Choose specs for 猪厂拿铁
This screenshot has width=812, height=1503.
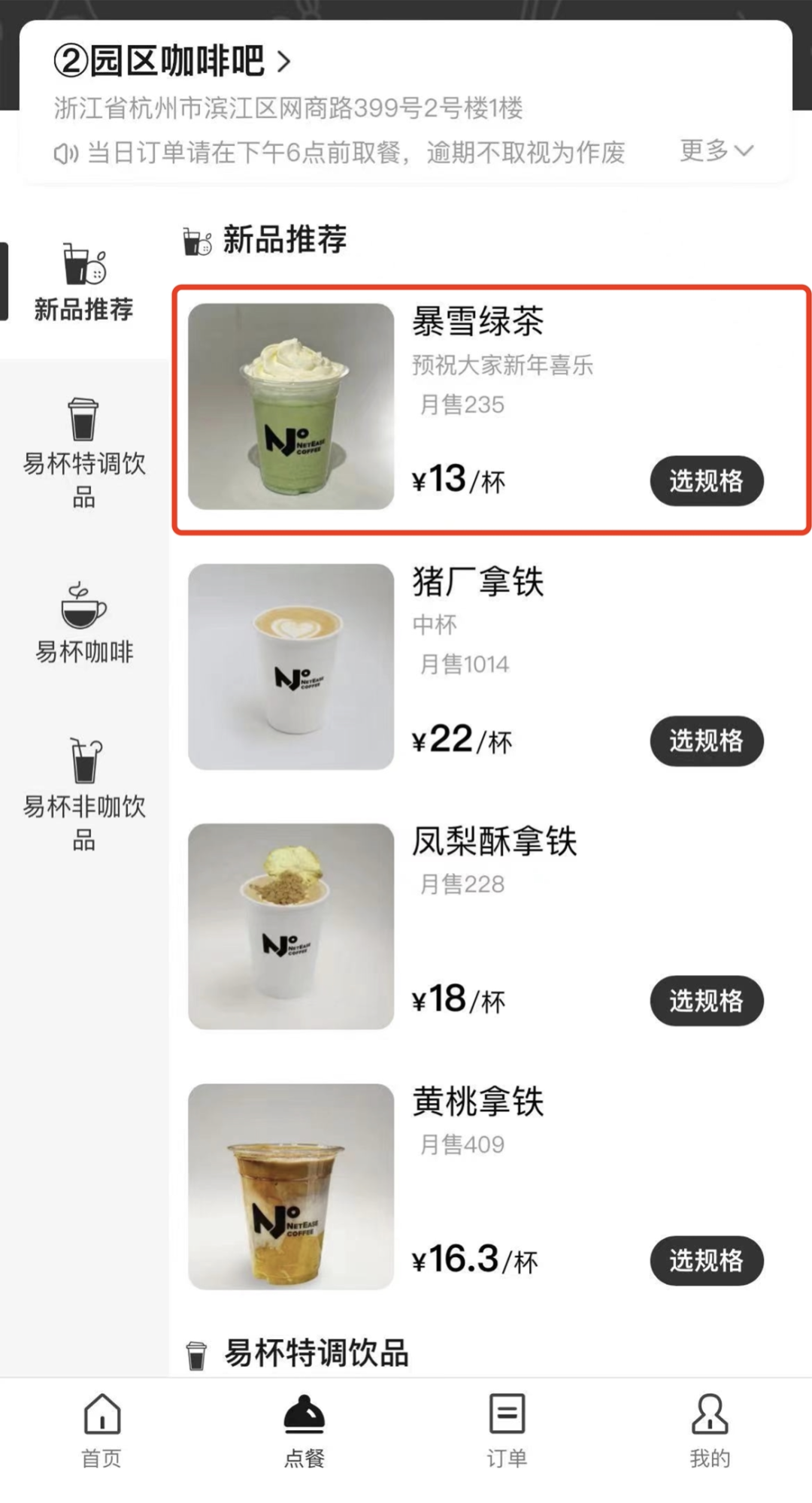(706, 741)
